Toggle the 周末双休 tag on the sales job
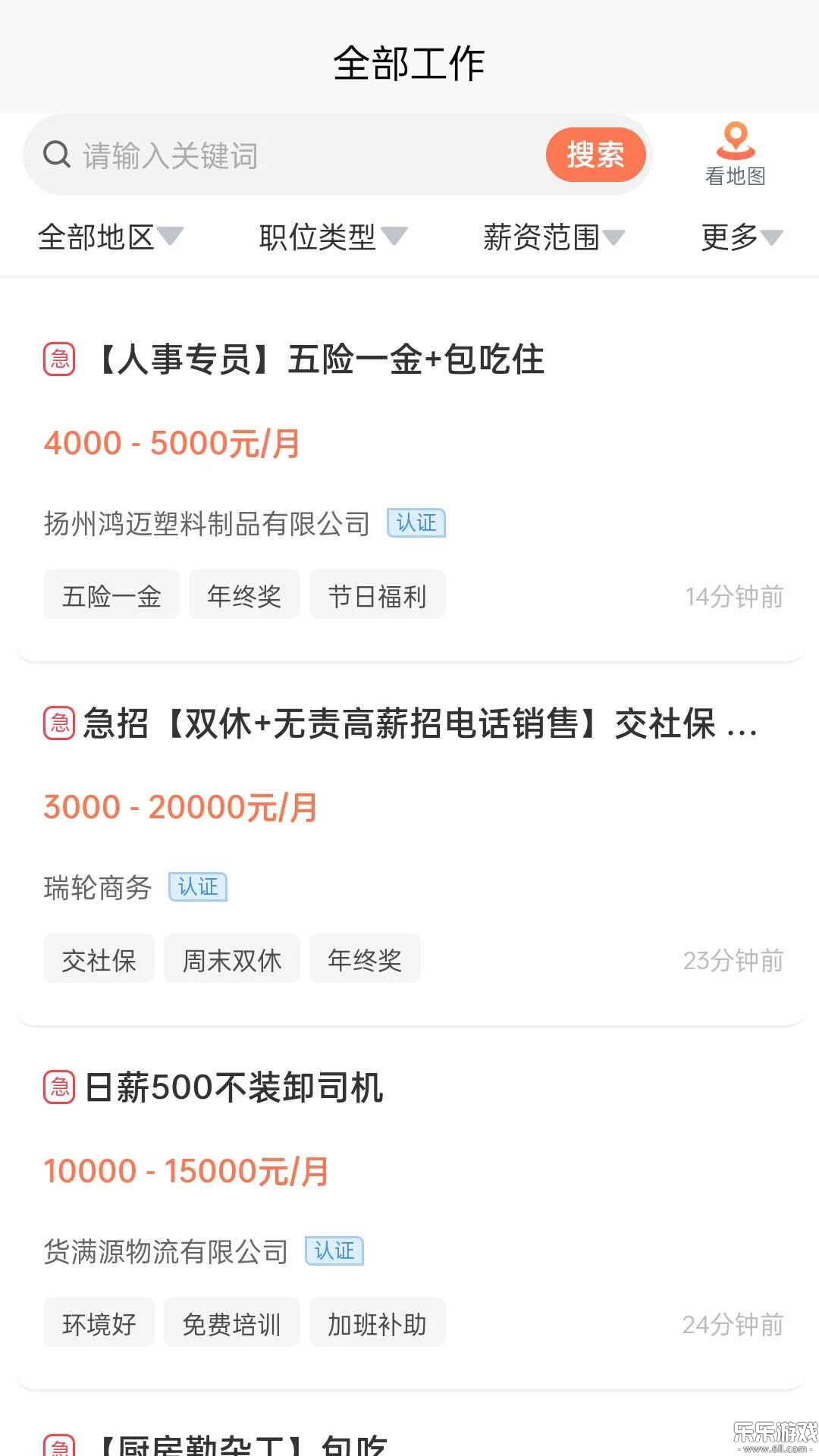This screenshot has height=1456, width=819. [x=231, y=959]
